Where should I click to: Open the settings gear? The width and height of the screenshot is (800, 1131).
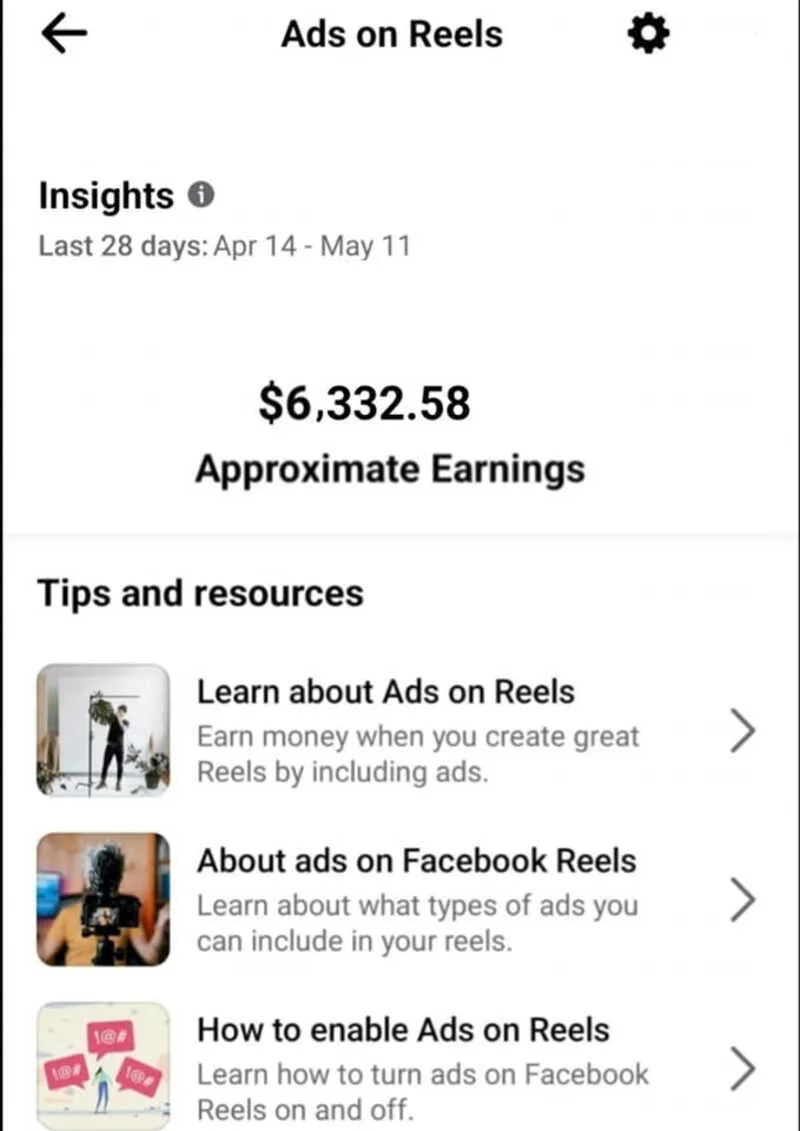(x=647, y=36)
